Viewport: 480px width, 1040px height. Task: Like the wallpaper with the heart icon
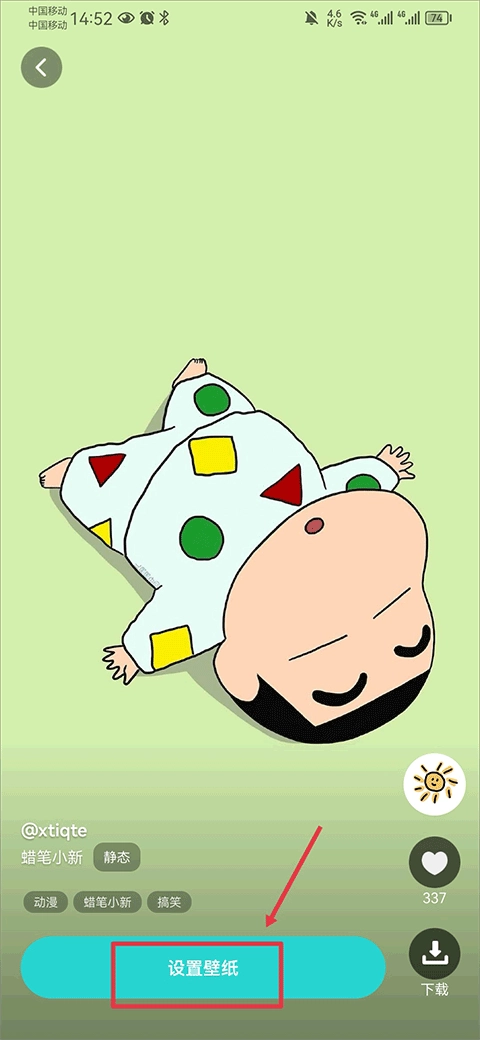pos(435,862)
